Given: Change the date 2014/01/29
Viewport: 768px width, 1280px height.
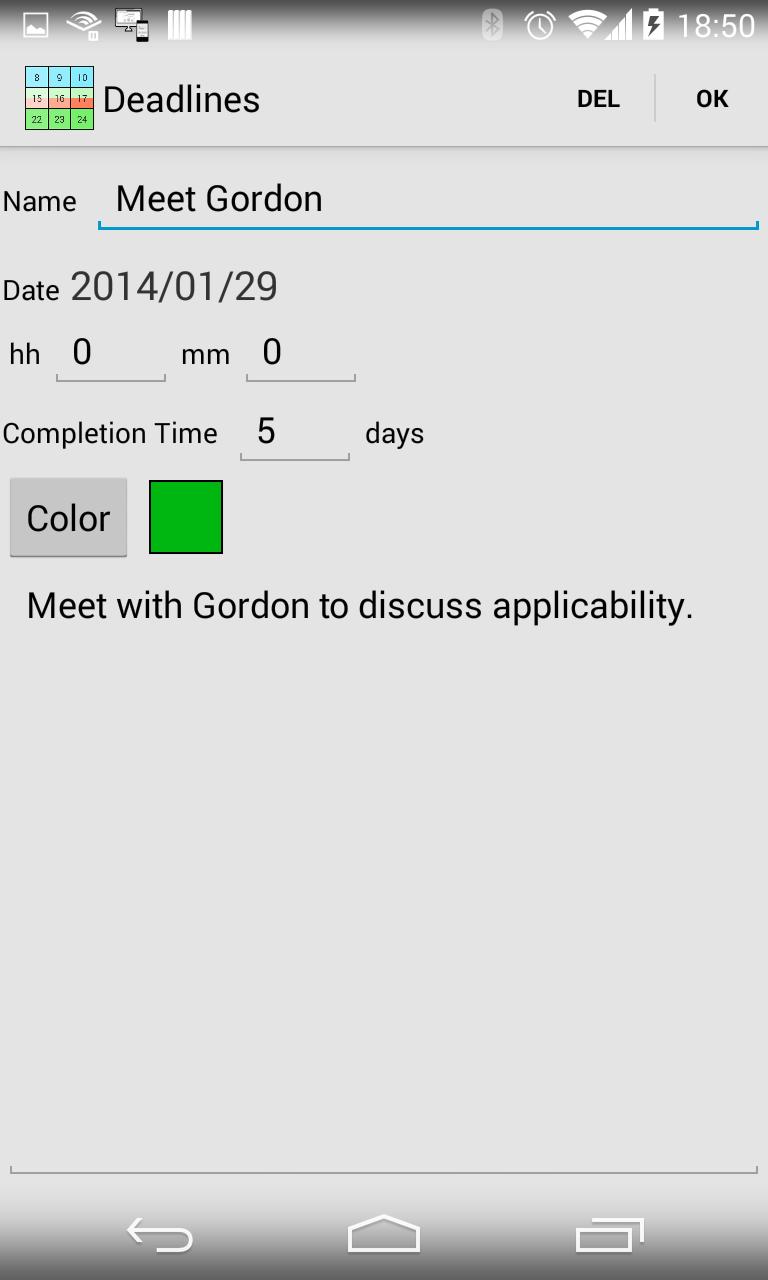Looking at the screenshot, I should (174, 288).
